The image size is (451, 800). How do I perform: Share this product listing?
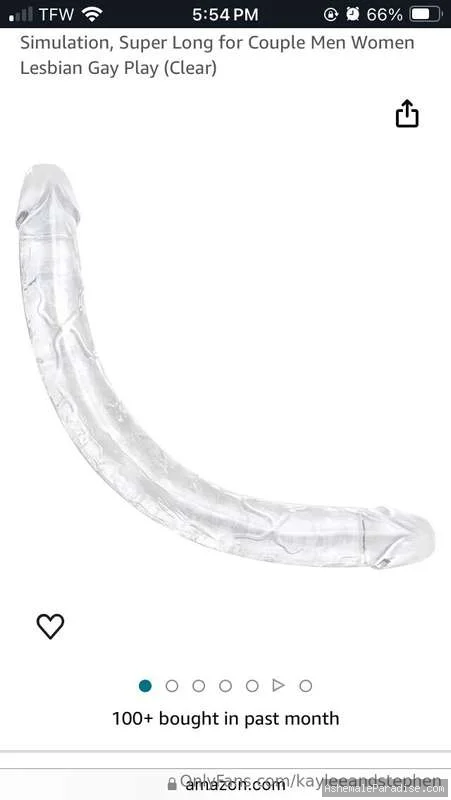407,113
